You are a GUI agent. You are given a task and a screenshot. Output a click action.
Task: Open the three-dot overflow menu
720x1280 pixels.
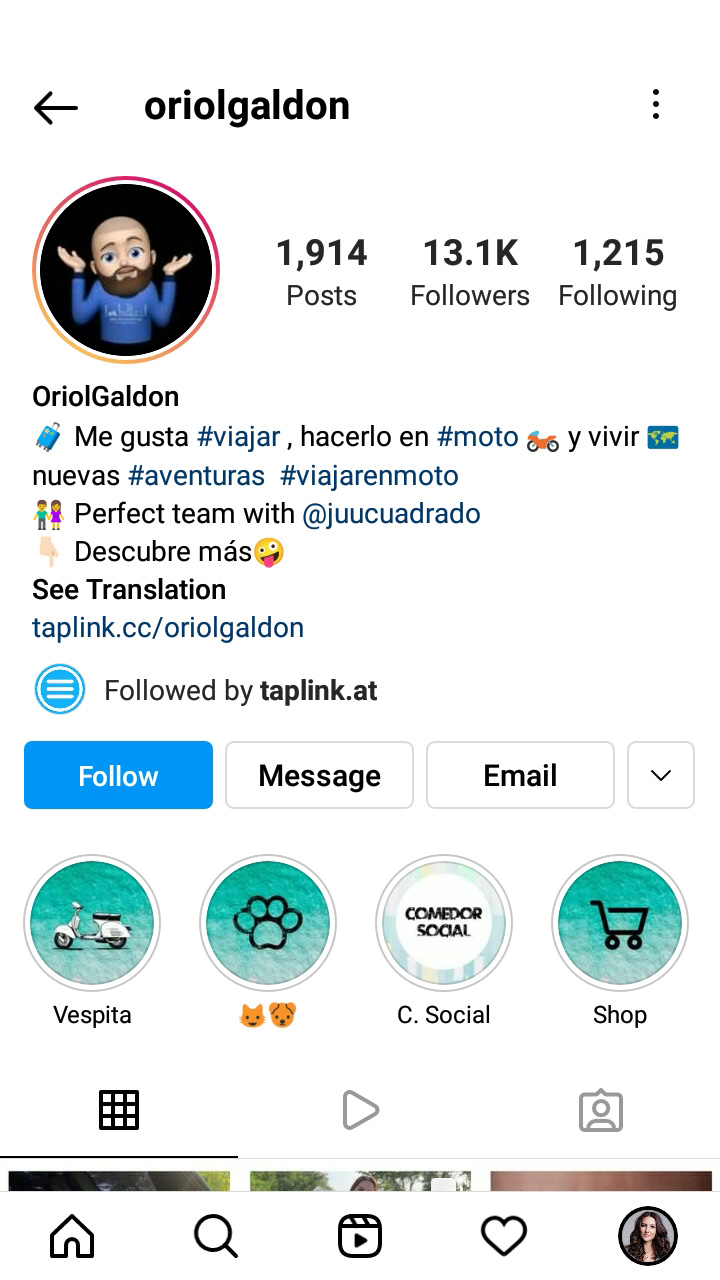click(x=656, y=104)
